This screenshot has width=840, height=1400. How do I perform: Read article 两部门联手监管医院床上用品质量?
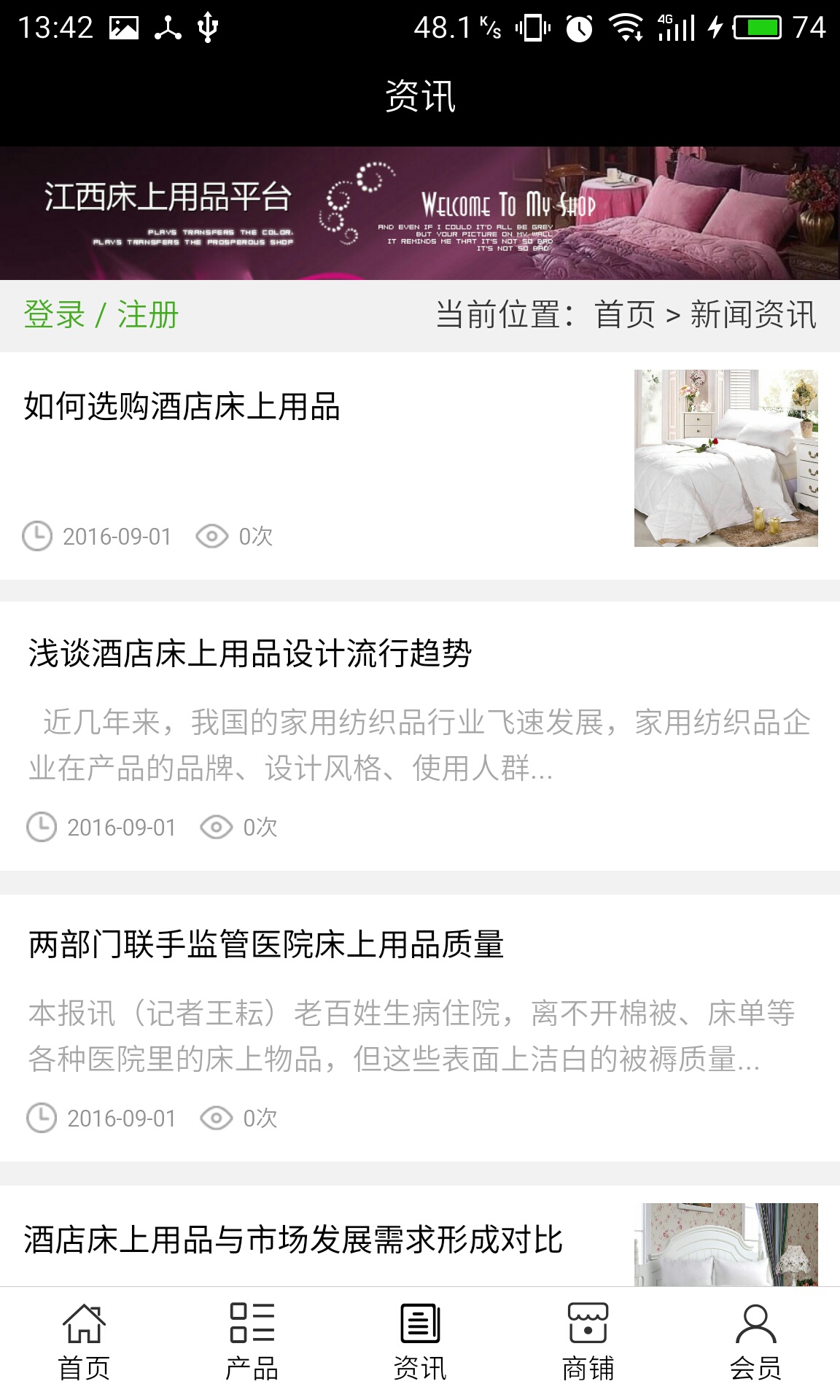[266, 944]
